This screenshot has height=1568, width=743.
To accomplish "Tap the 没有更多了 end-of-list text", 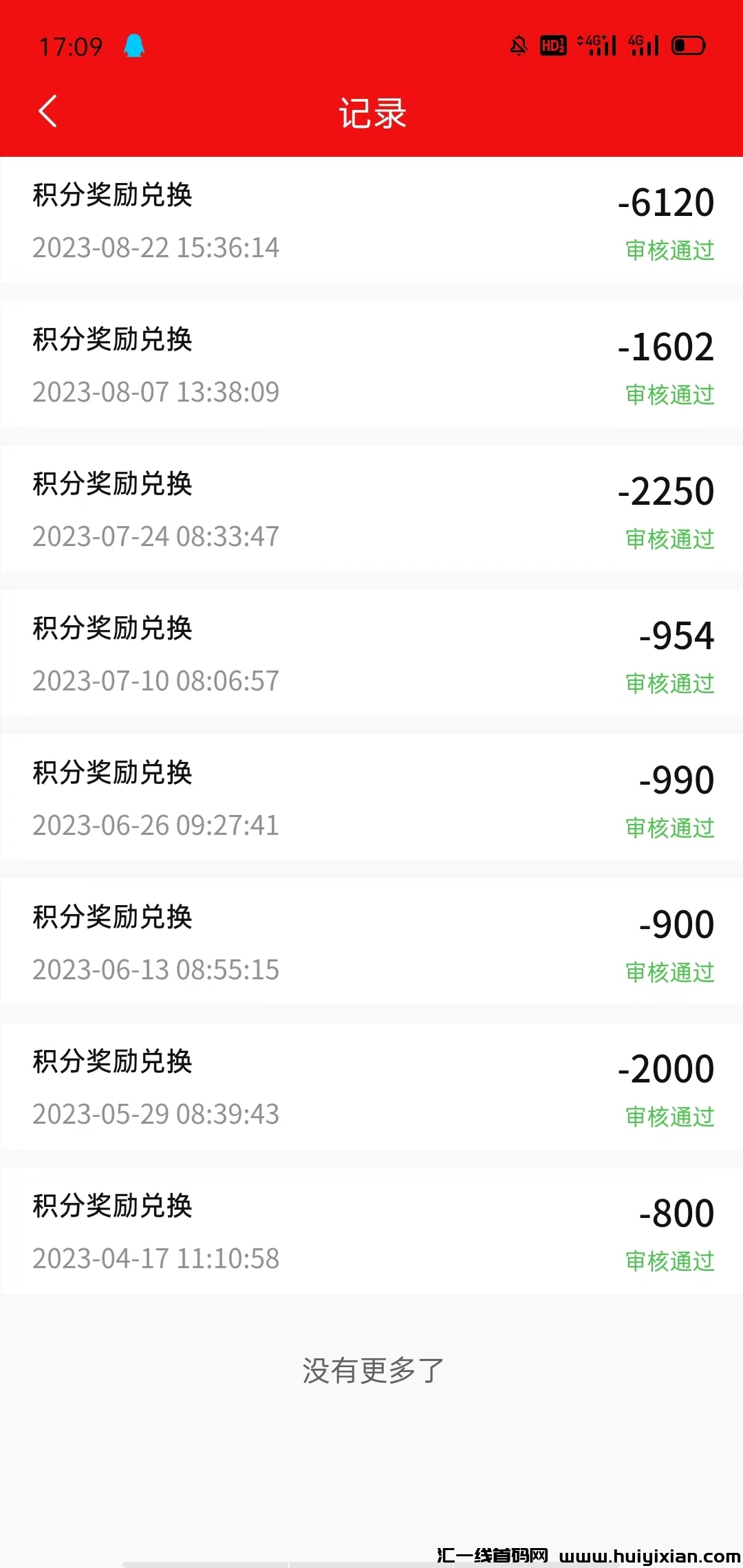I will click(x=371, y=1371).
